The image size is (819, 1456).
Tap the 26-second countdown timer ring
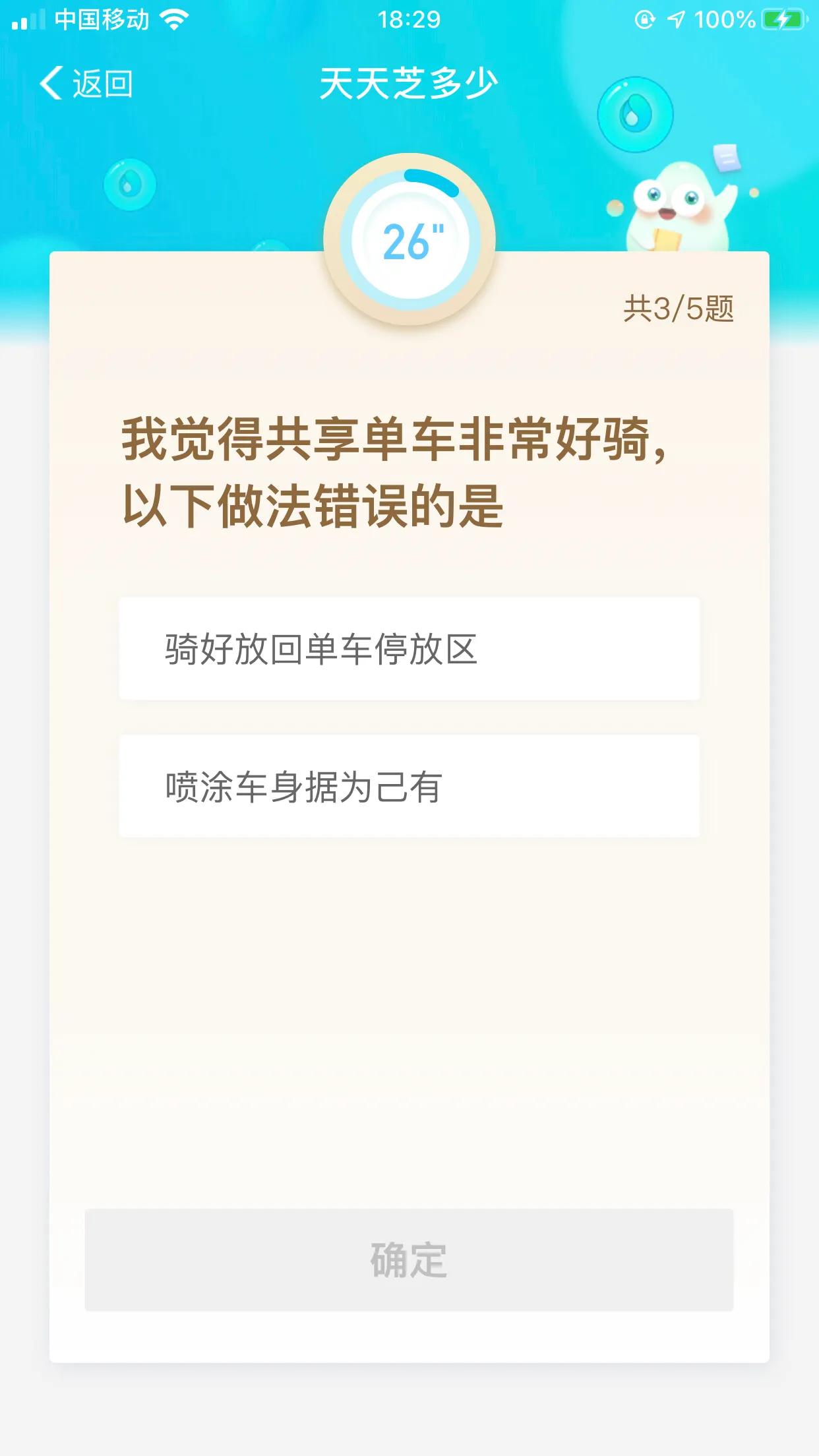coord(409,241)
